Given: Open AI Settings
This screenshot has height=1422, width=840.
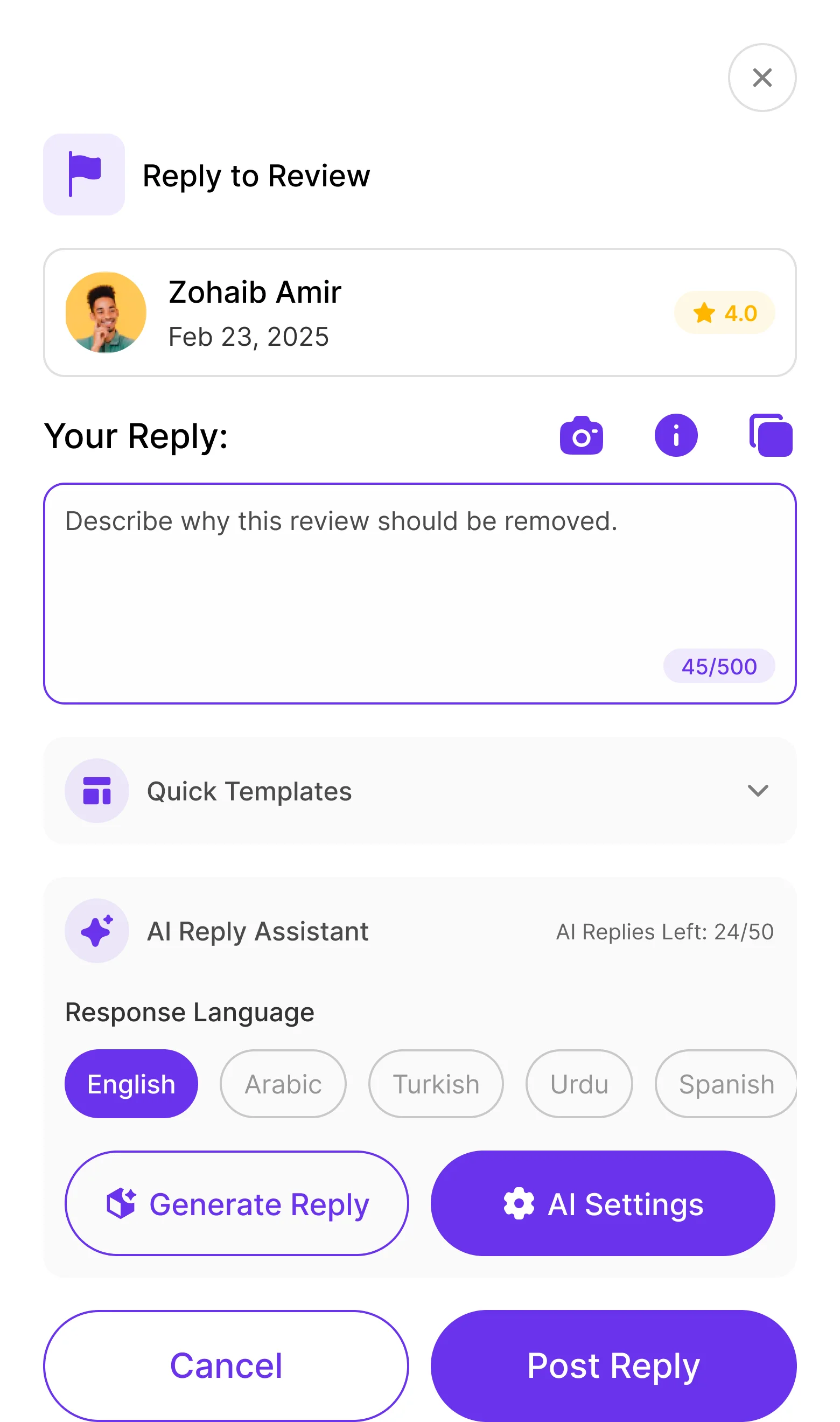Looking at the screenshot, I should (x=603, y=1203).
